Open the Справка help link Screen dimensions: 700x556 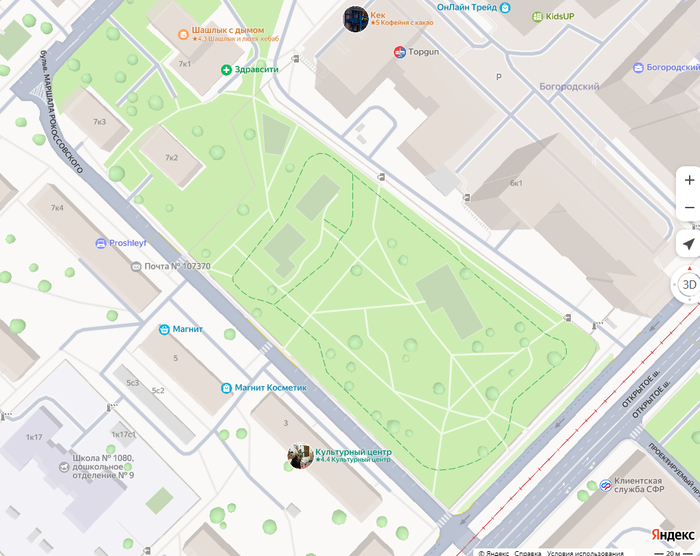point(528,552)
